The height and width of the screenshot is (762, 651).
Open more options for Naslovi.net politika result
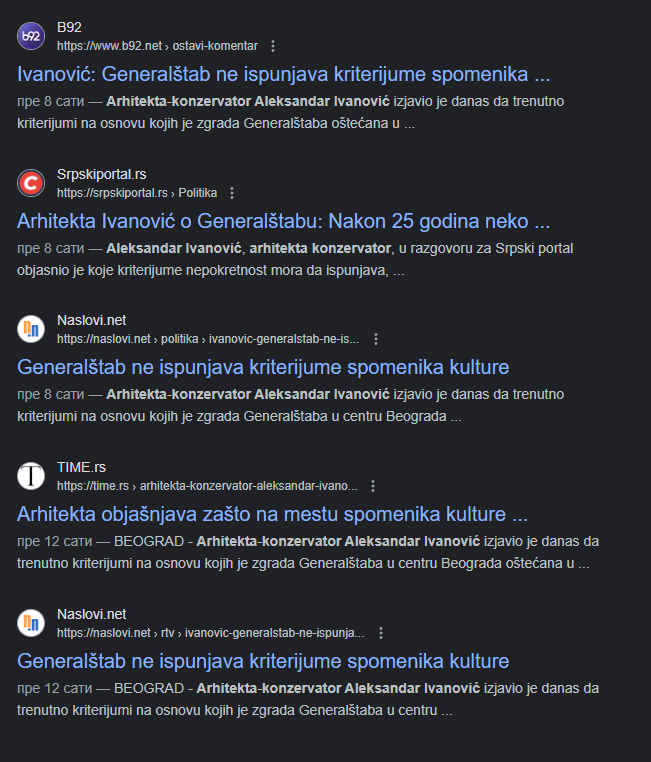coord(375,339)
